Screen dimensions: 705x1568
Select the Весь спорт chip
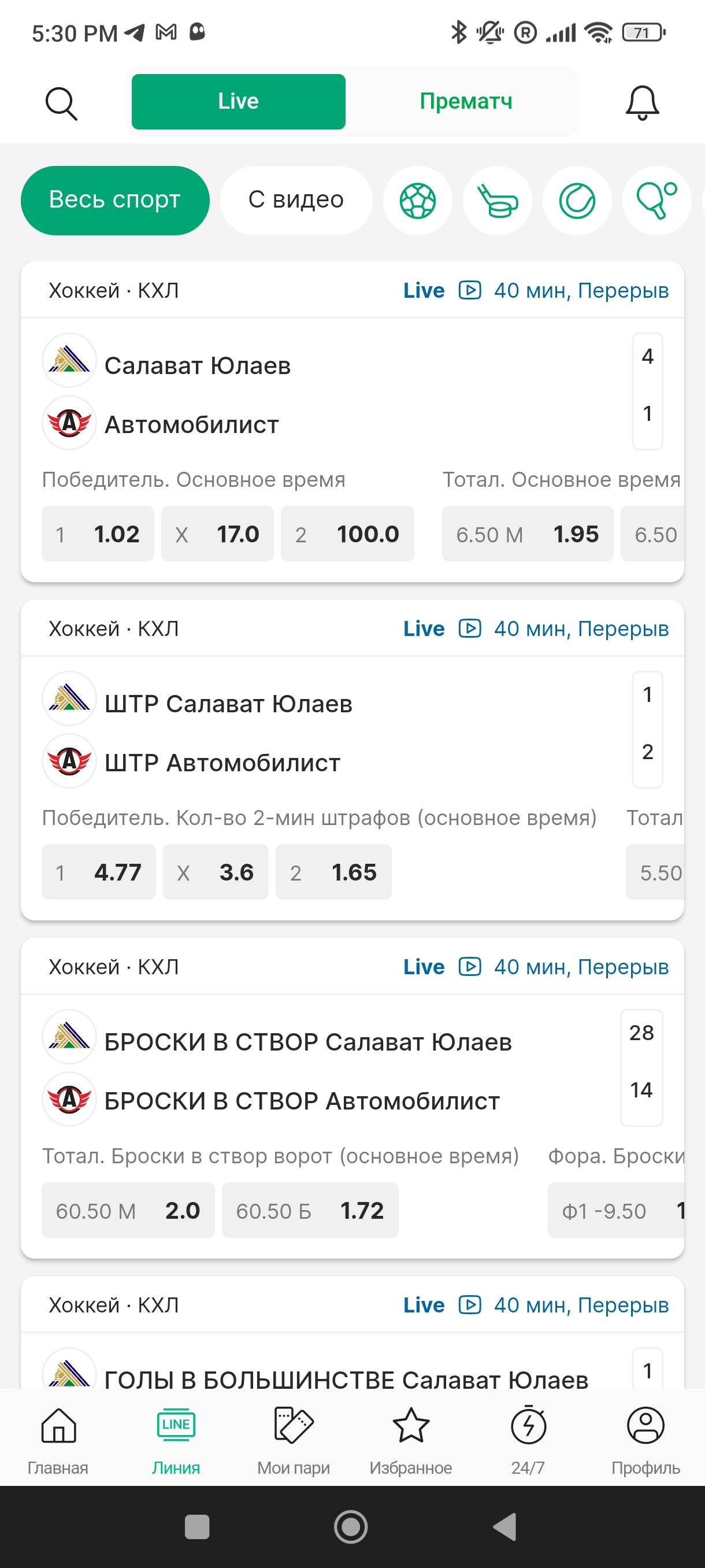click(x=115, y=200)
